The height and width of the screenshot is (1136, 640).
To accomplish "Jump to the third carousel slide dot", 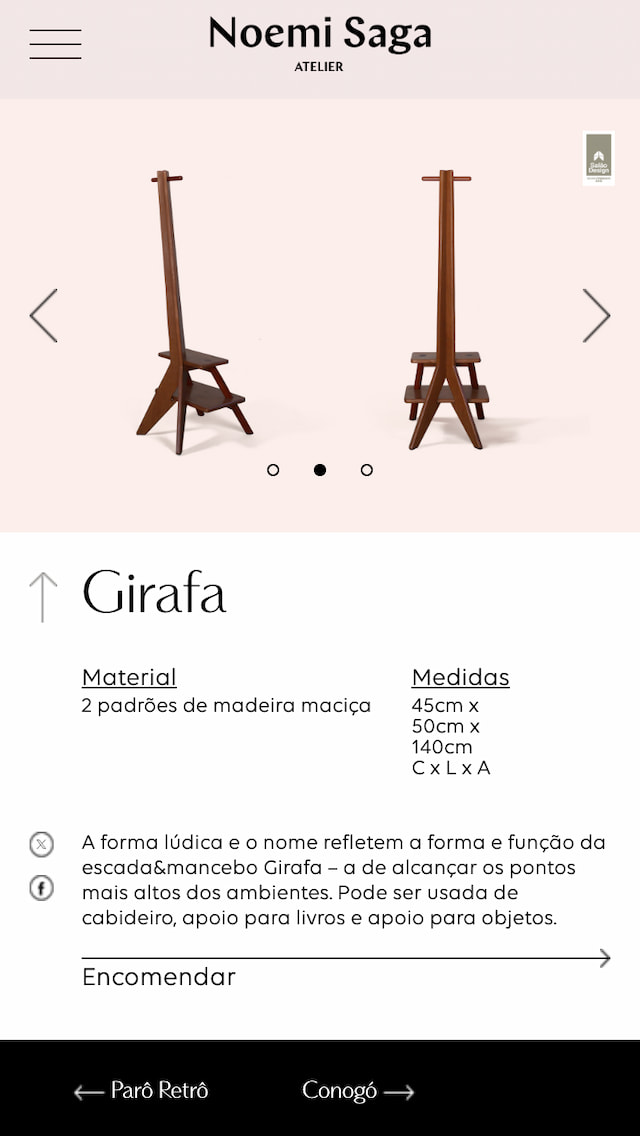I will click(367, 470).
